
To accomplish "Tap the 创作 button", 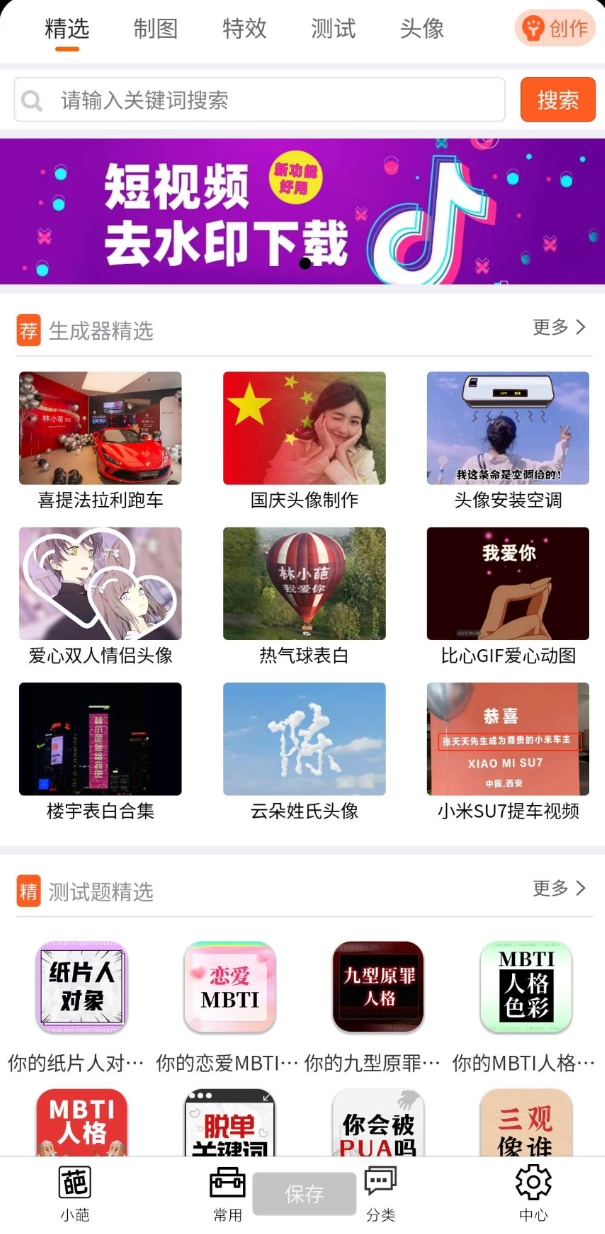I will [x=555, y=29].
